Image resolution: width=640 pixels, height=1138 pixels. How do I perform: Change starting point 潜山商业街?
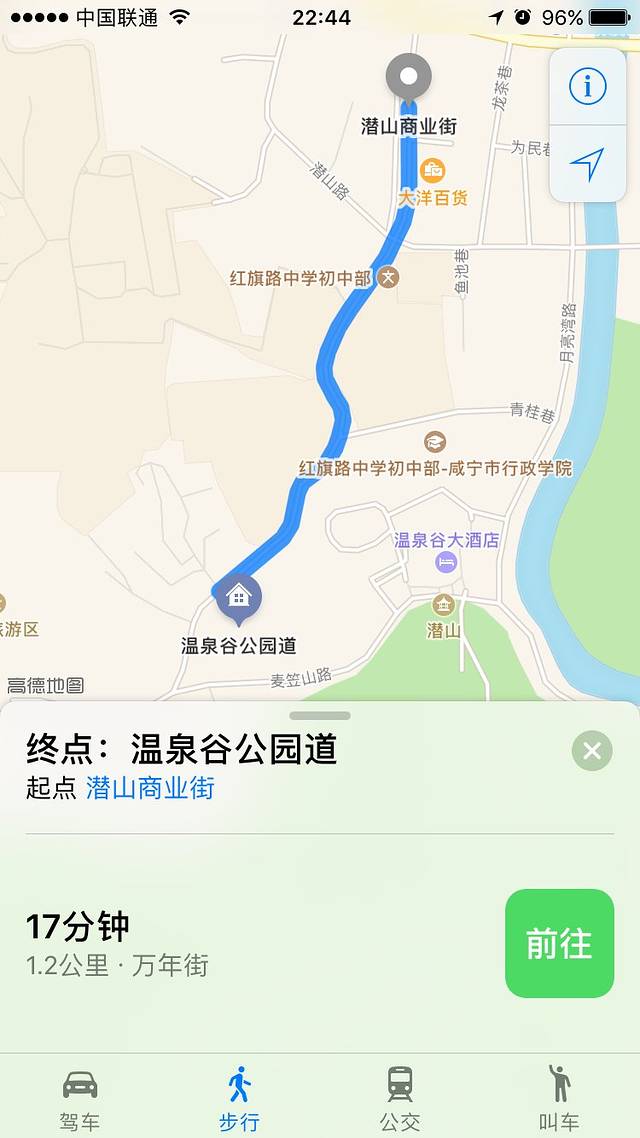pos(150,788)
